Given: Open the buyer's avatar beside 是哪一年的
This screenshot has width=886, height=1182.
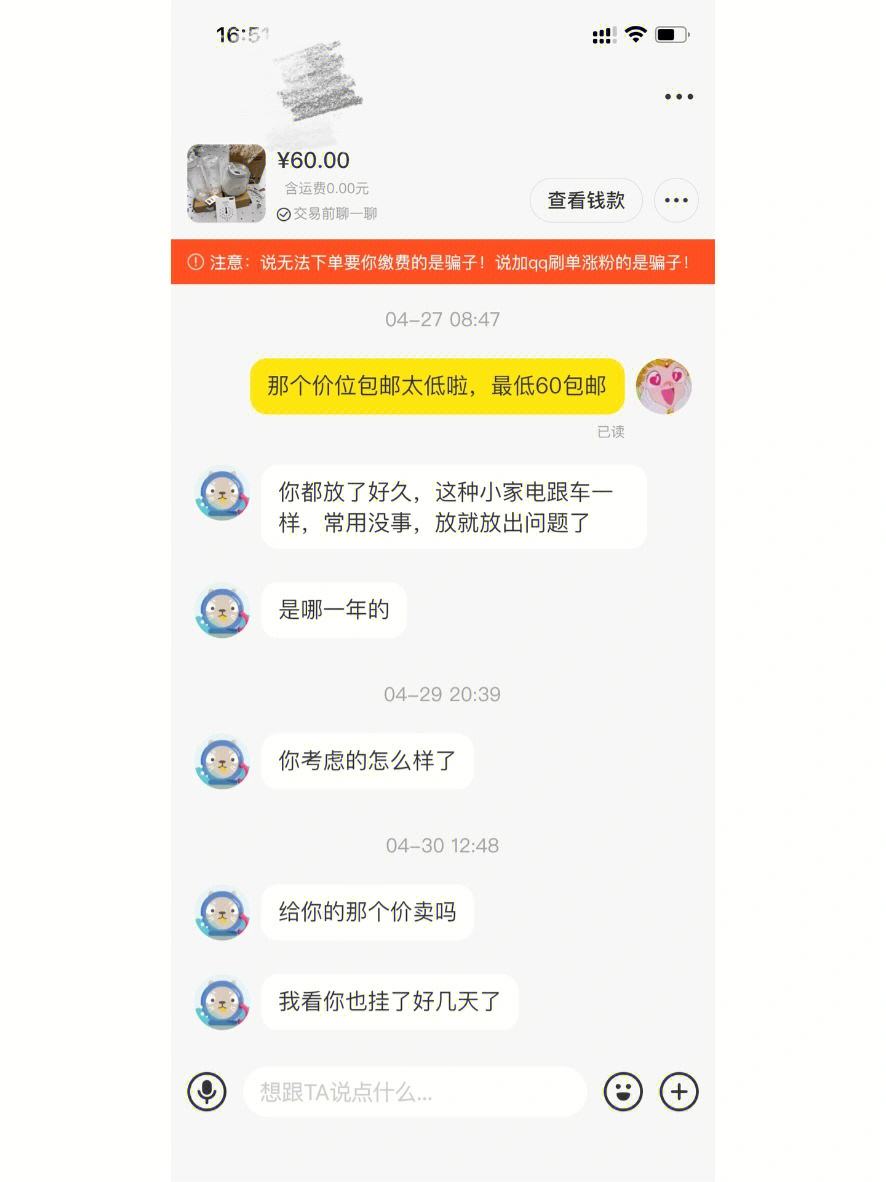Looking at the screenshot, I should tap(222, 610).
